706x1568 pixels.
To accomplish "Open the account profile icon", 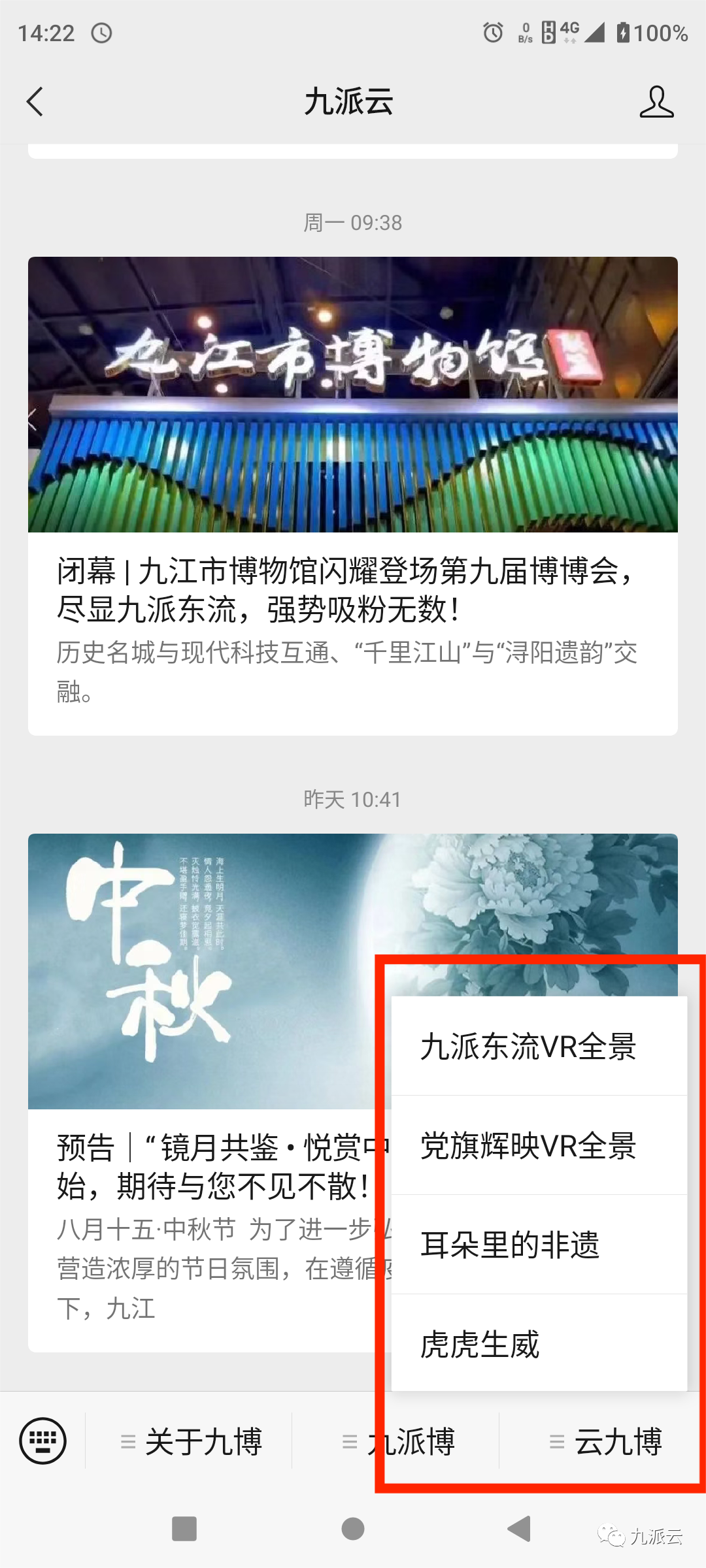I will 656,102.
